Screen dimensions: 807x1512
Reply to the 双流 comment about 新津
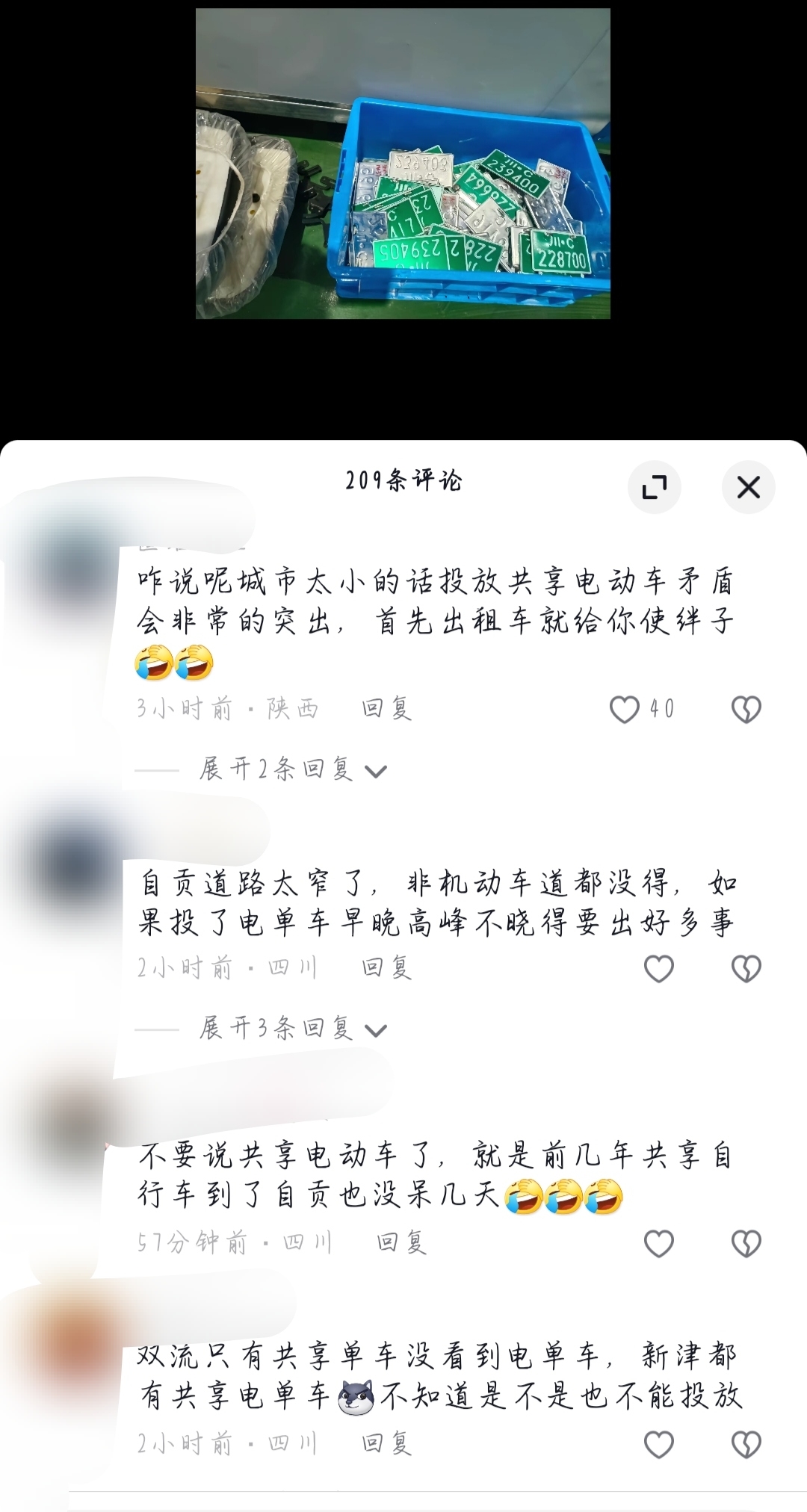[386, 1444]
